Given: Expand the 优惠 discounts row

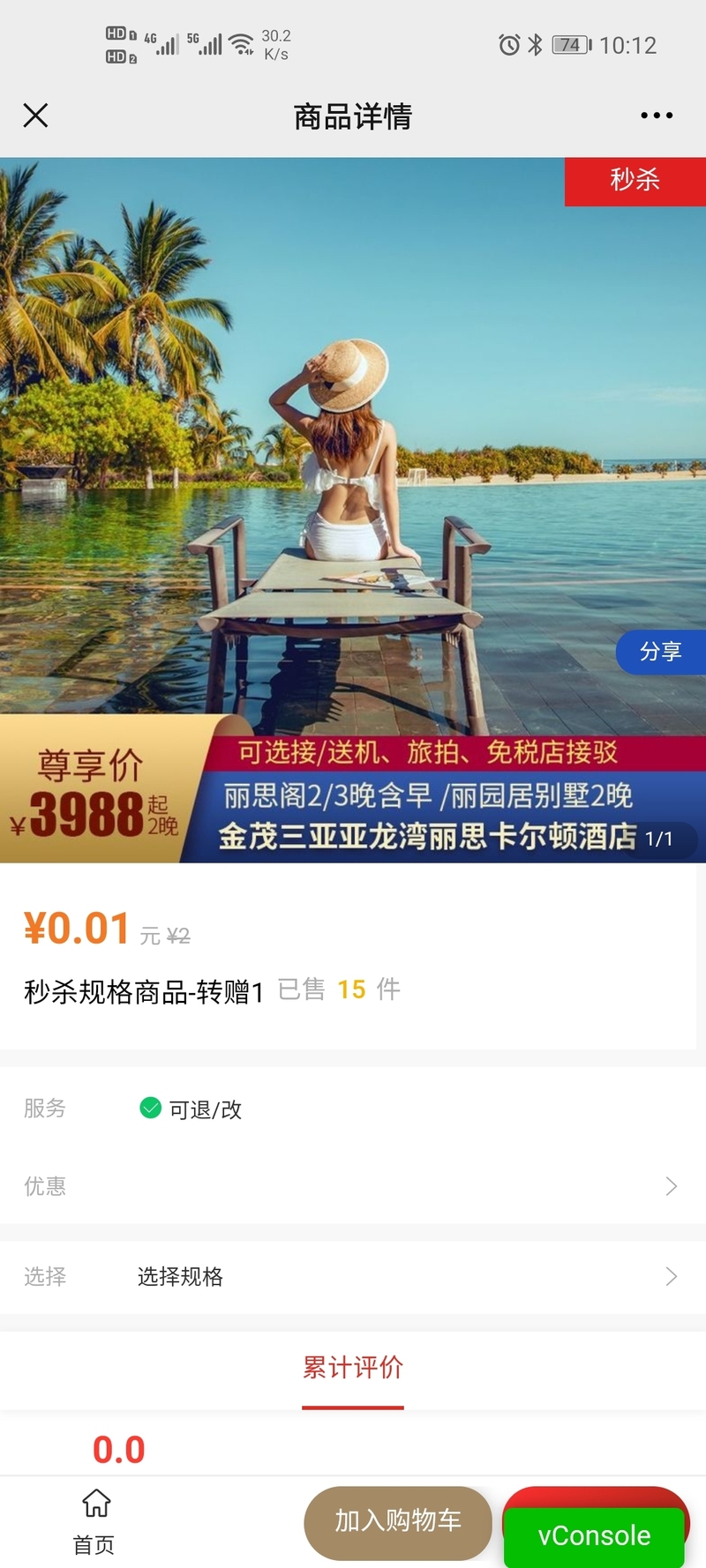Looking at the screenshot, I should [x=353, y=1186].
